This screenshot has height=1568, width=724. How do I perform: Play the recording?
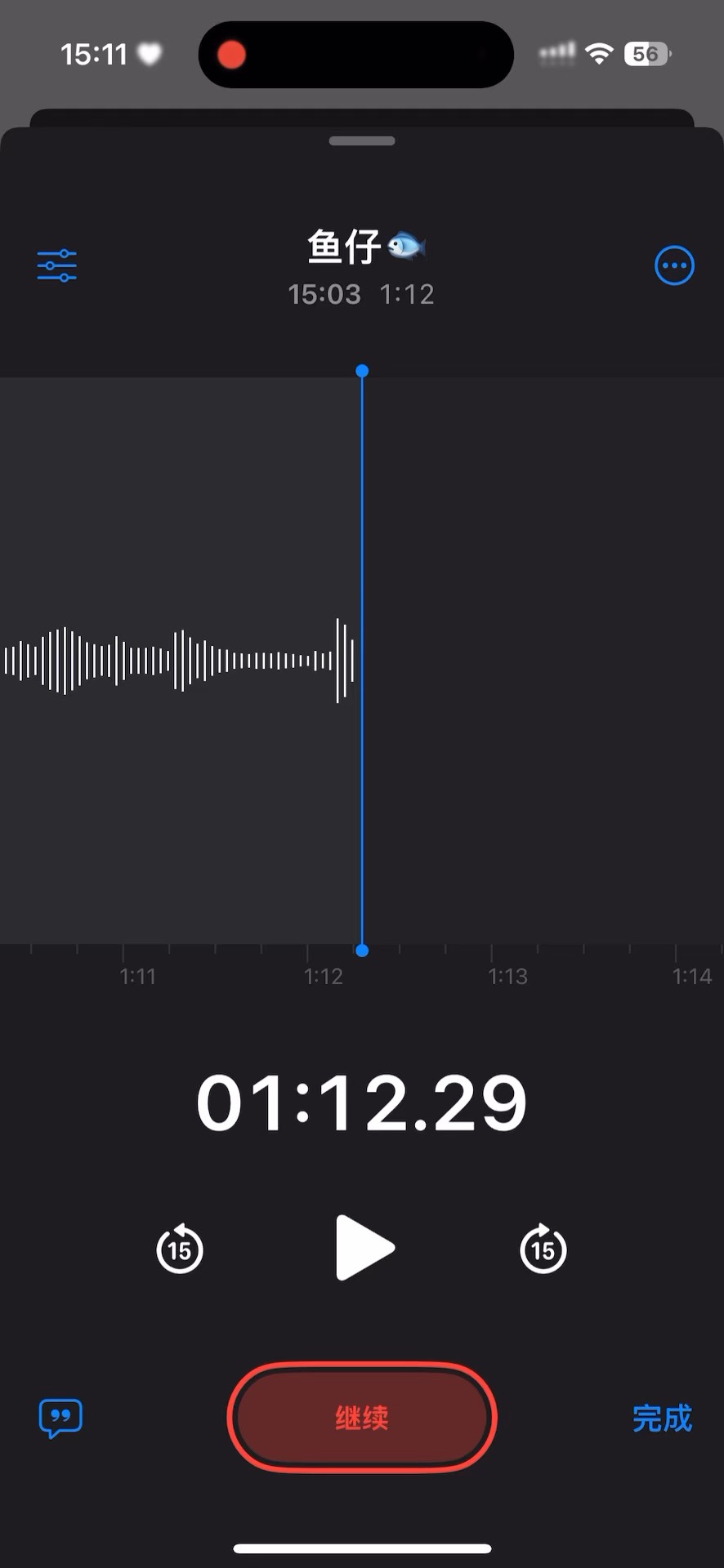[364, 1248]
